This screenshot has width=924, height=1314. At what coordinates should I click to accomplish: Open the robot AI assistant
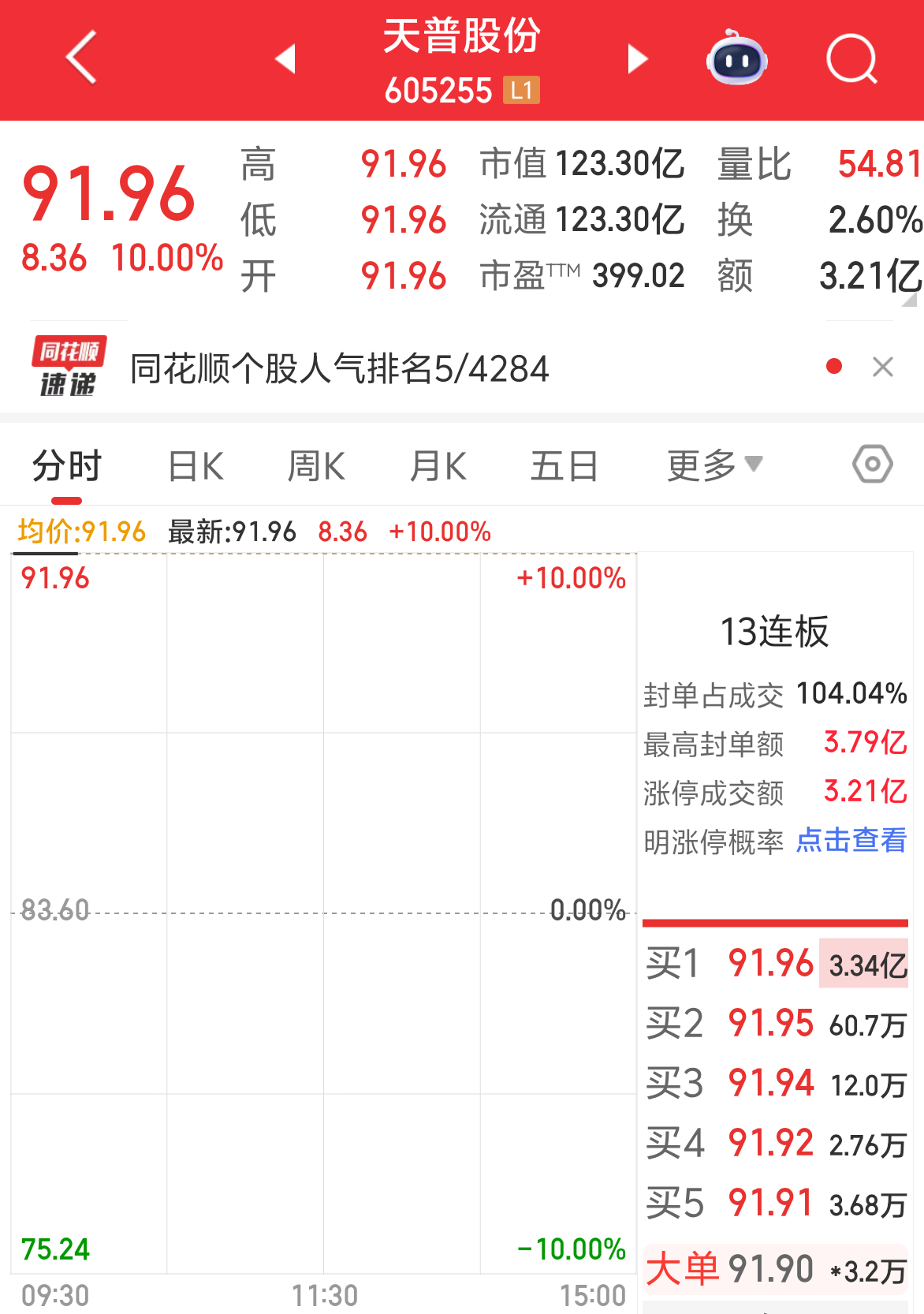click(736, 58)
